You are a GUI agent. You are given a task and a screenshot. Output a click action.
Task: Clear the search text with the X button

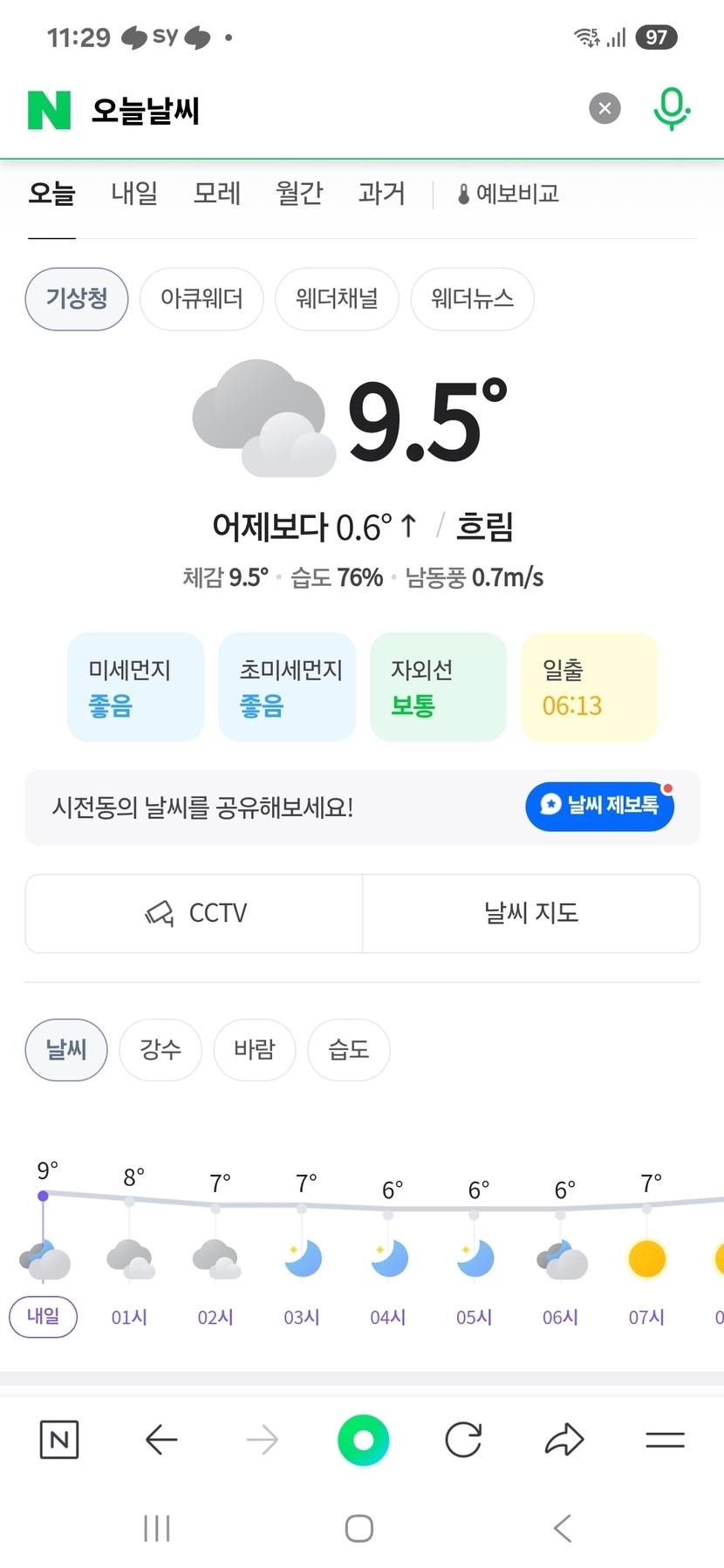[604, 109]
